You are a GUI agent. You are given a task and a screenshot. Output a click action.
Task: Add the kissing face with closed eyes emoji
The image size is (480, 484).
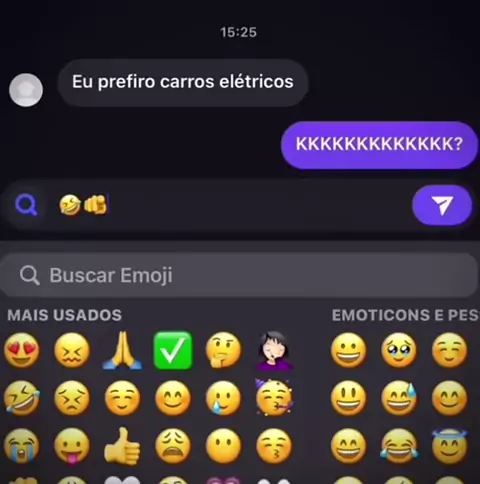pos(274,446)
